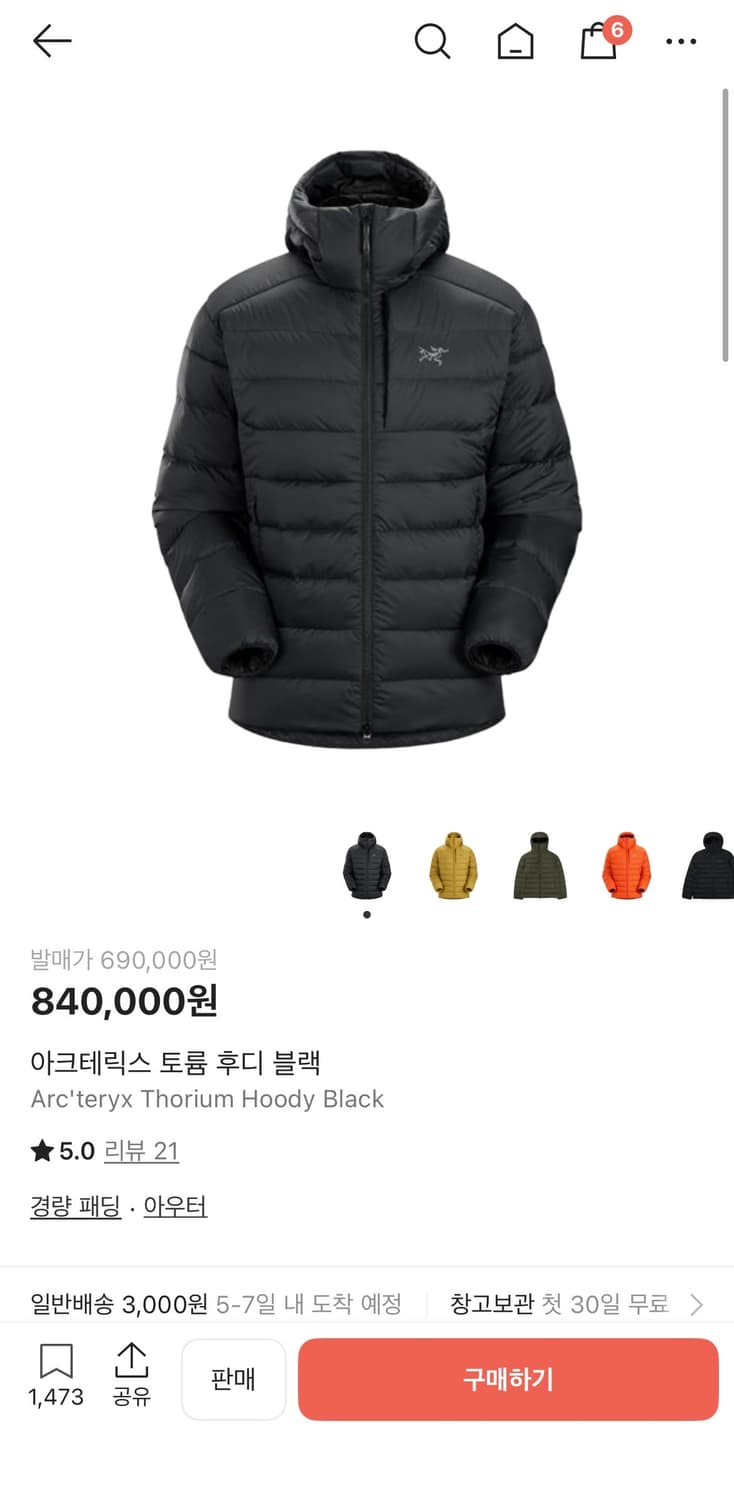
Task: Open the 경량 패딩 category
Action: coord(75,1206)
